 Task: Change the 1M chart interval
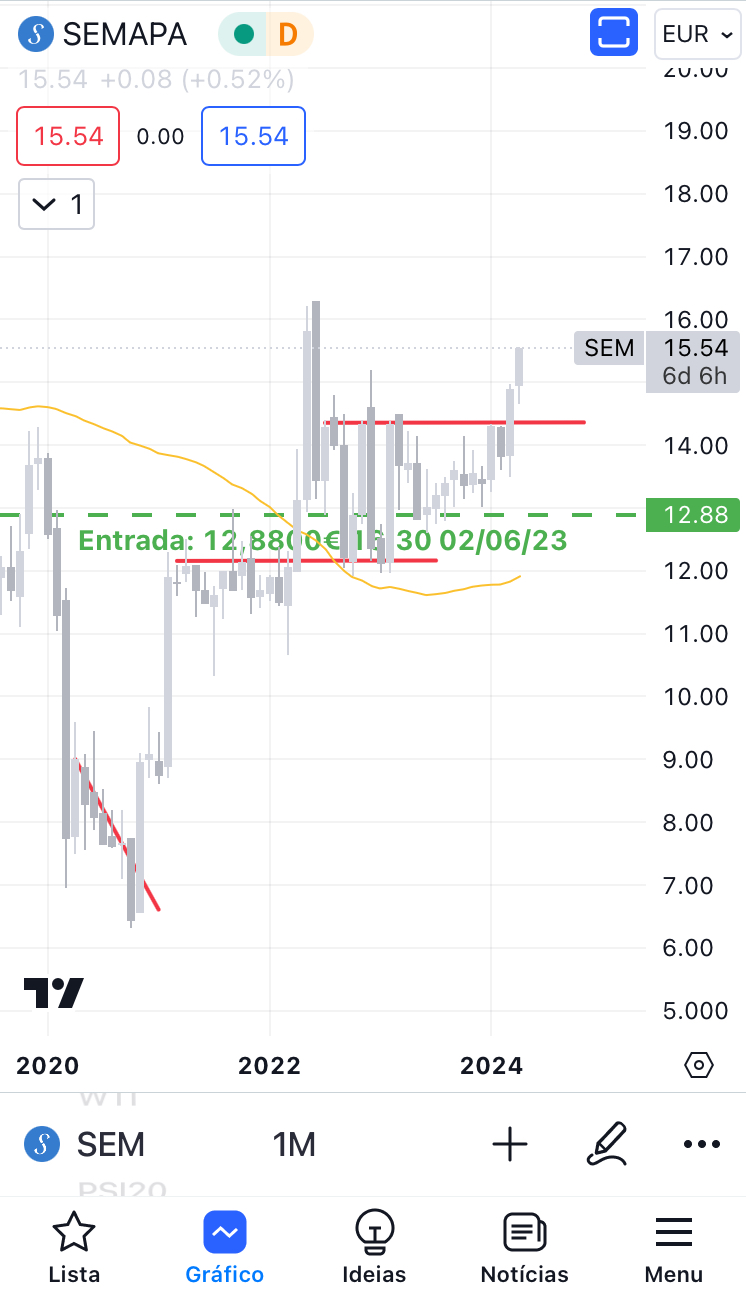tap(294, 1144)
